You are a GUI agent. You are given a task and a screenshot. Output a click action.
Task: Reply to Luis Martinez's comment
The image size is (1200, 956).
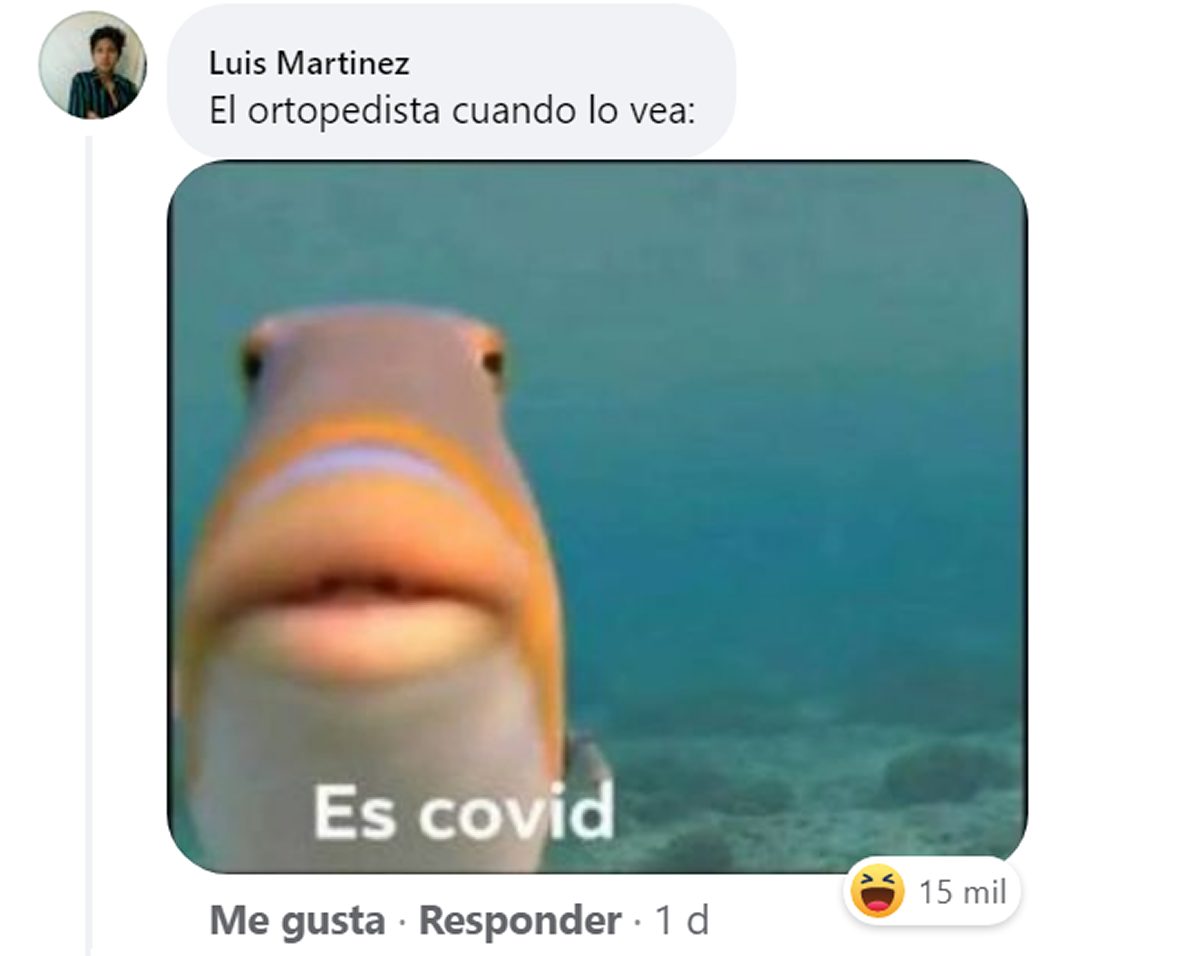click(519, 921)
